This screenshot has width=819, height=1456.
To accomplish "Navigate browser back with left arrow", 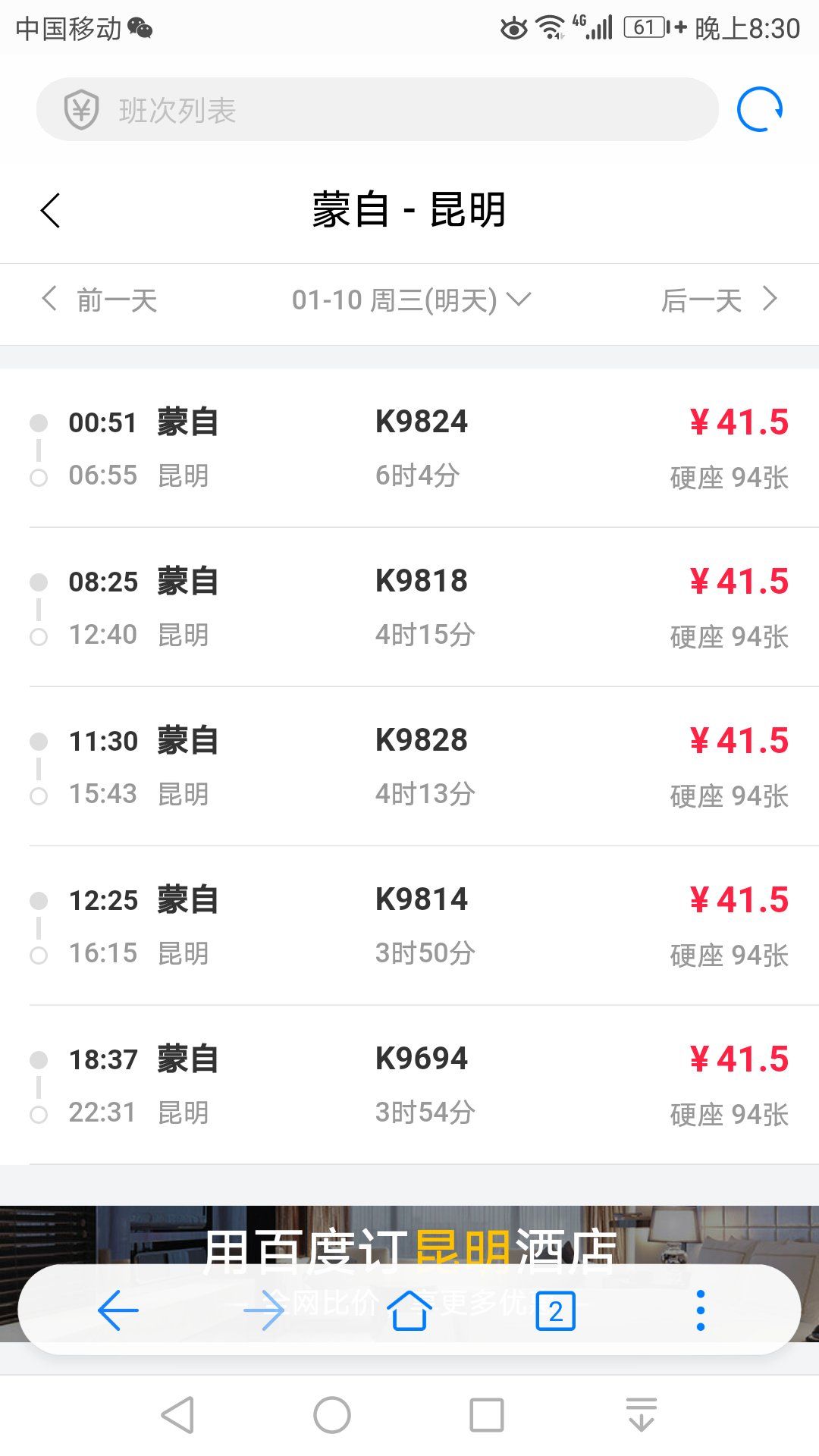I will (118, 1310).
